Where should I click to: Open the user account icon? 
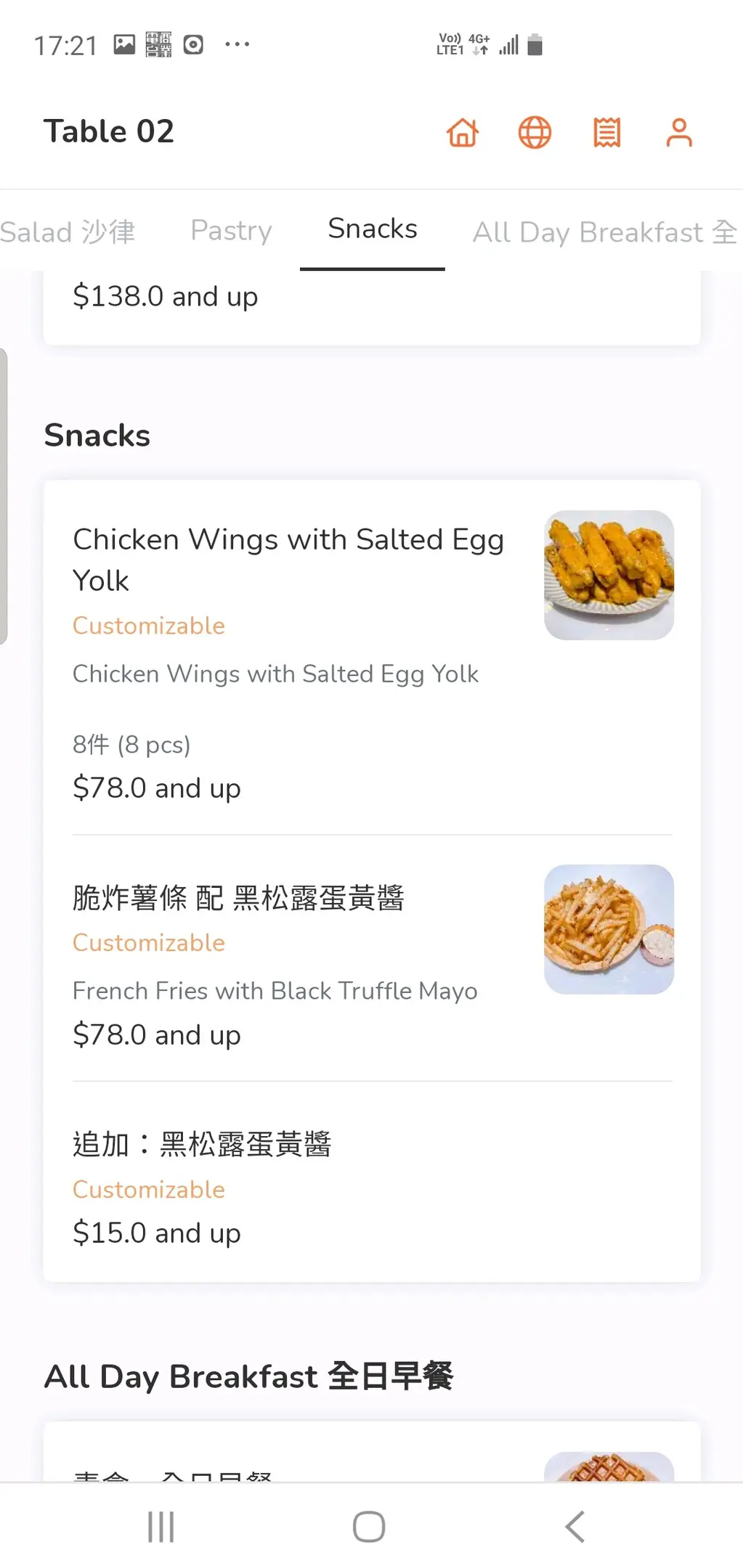(679, 133)
